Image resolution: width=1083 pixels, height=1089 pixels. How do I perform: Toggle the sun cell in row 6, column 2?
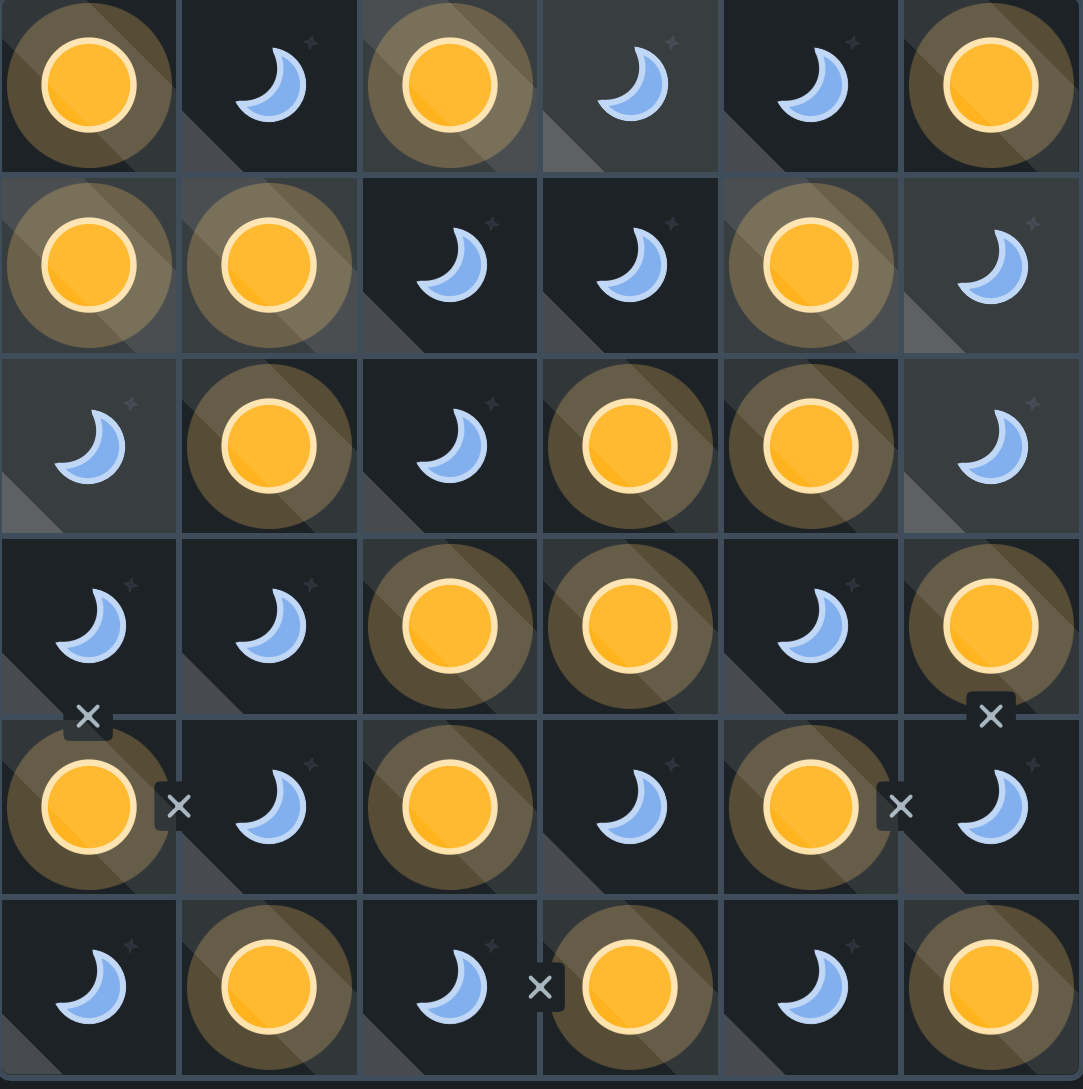pos(269,987)
